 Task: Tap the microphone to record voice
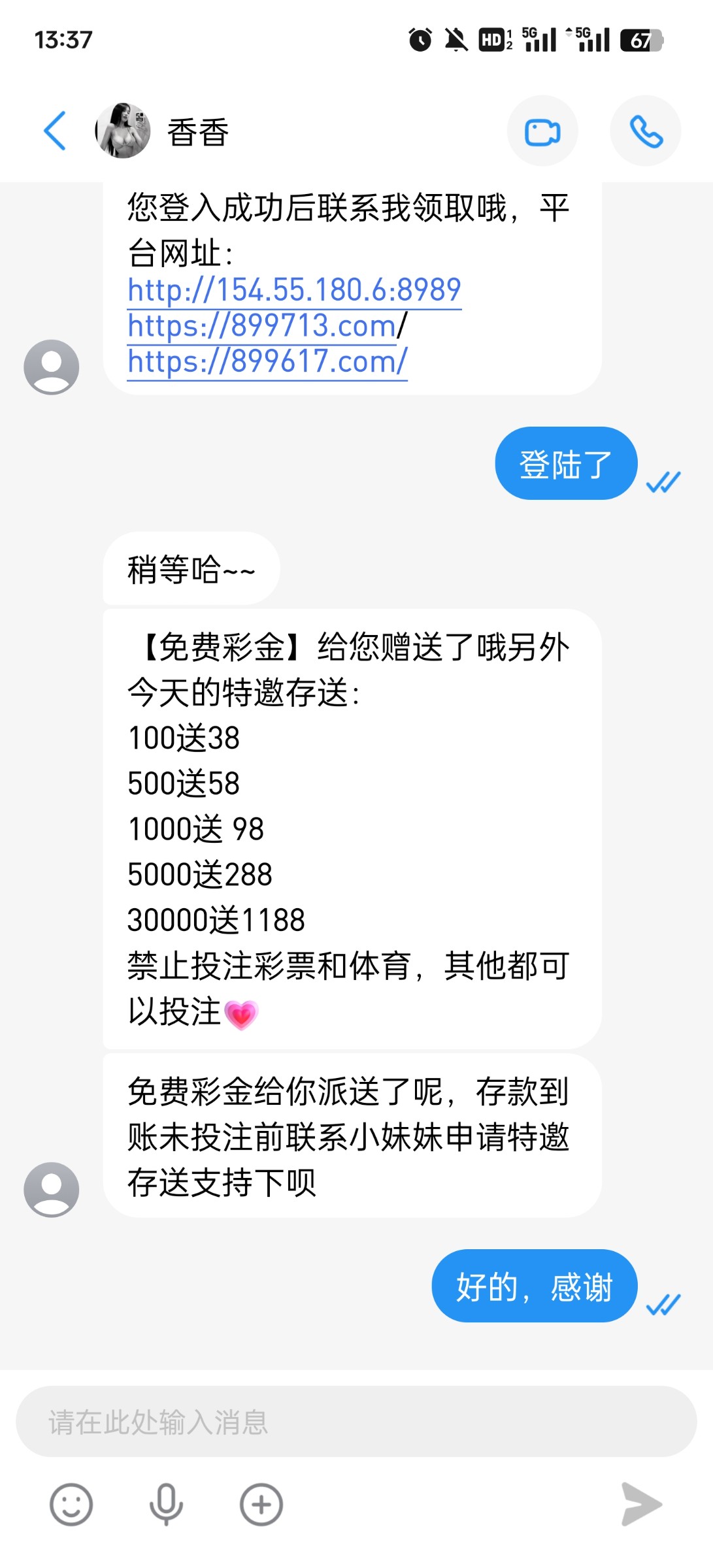pyautogui.click(x=166, y=1505)
